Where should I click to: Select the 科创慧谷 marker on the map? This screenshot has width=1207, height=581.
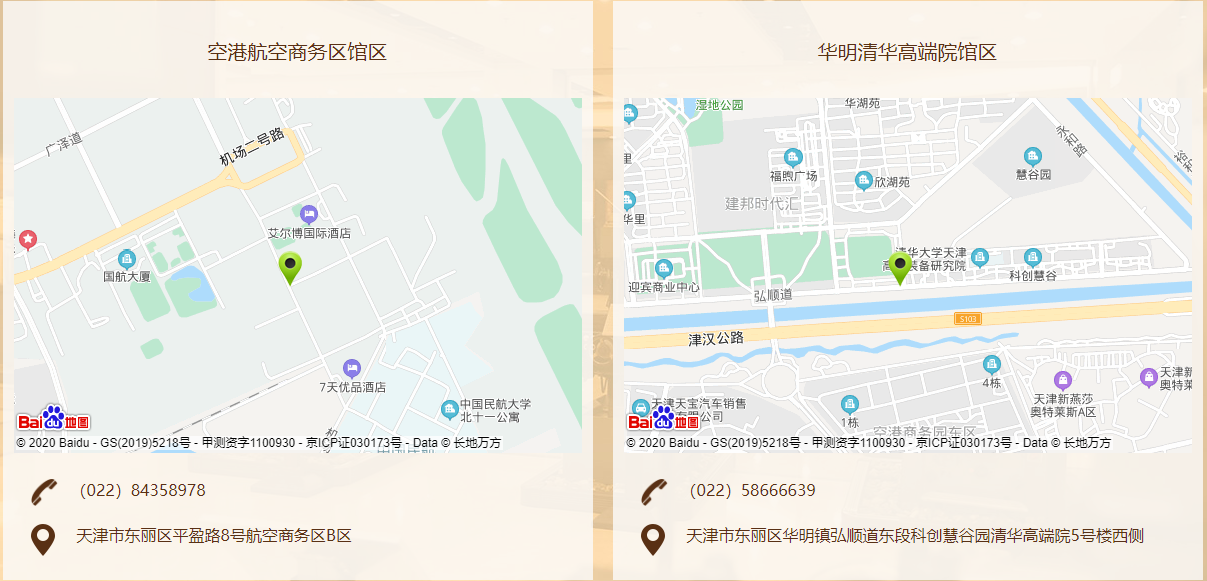1033,257
